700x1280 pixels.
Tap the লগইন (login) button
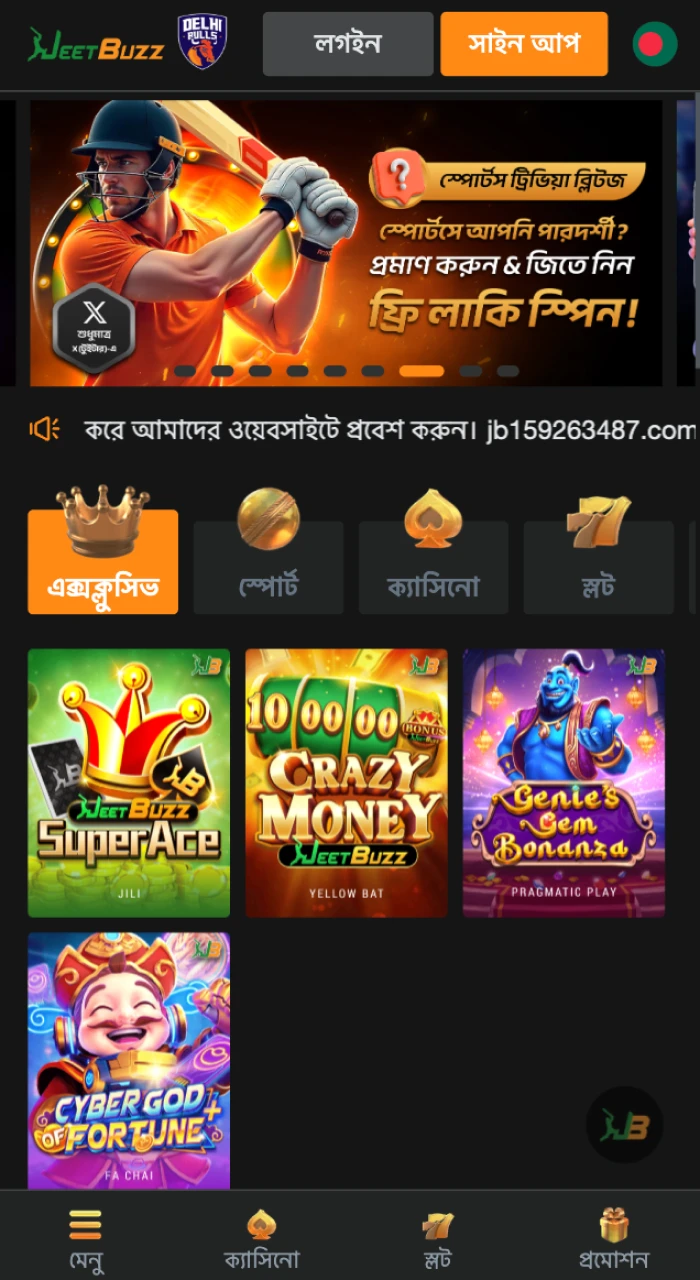[x=347, y=44]
